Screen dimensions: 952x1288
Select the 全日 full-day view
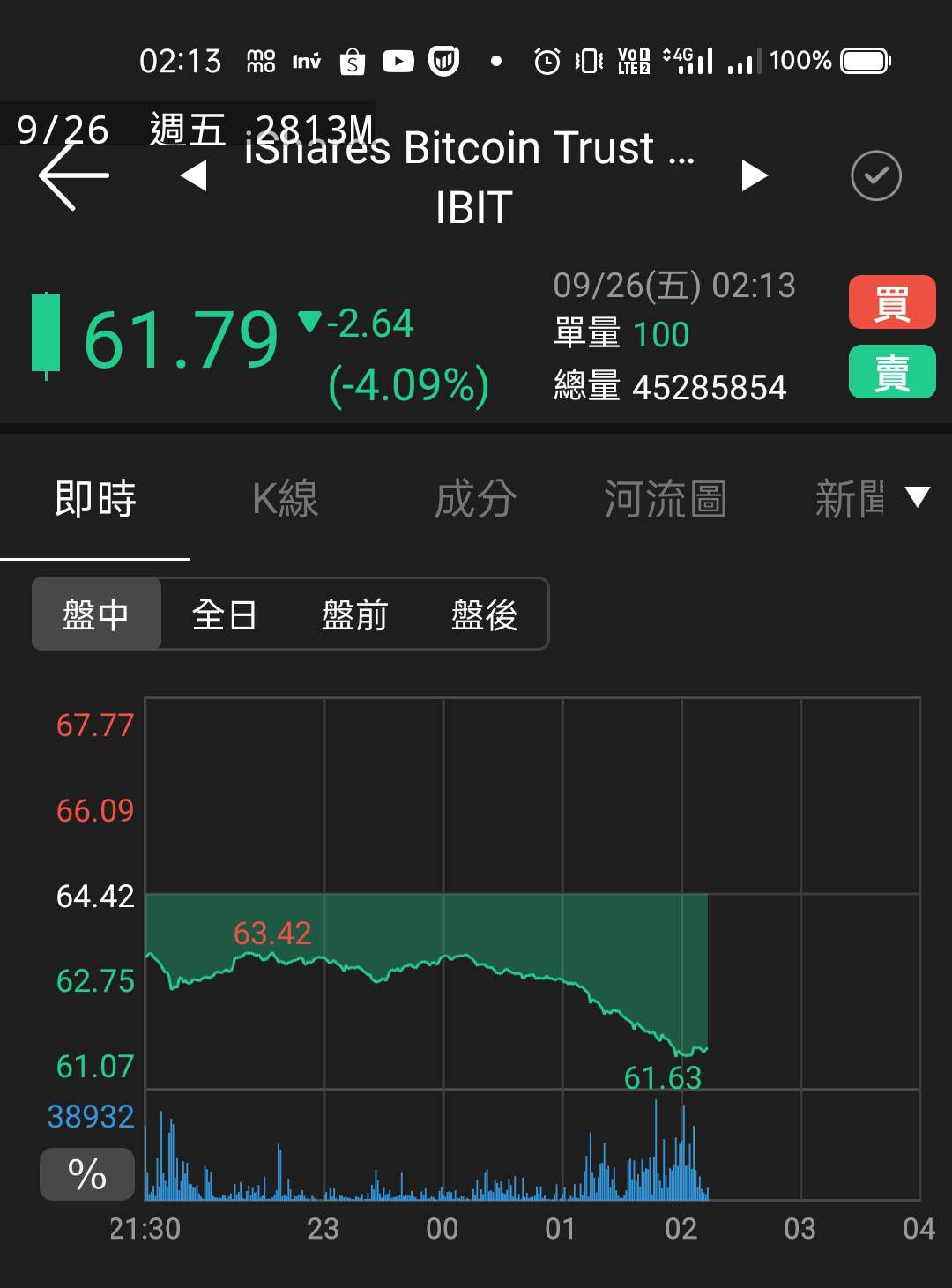point(225,614)
